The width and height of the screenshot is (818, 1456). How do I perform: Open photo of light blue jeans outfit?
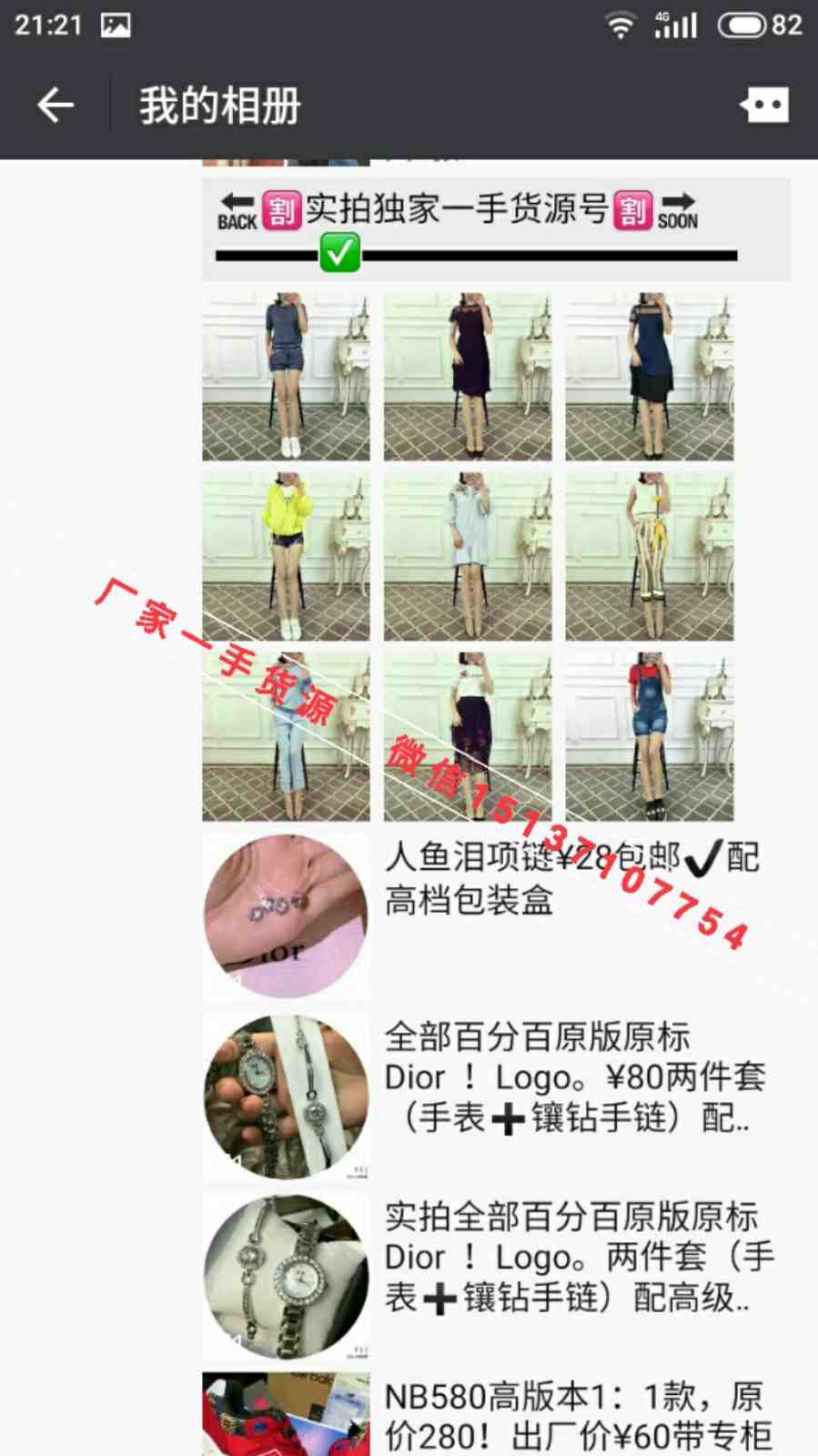tap(286, 737)
